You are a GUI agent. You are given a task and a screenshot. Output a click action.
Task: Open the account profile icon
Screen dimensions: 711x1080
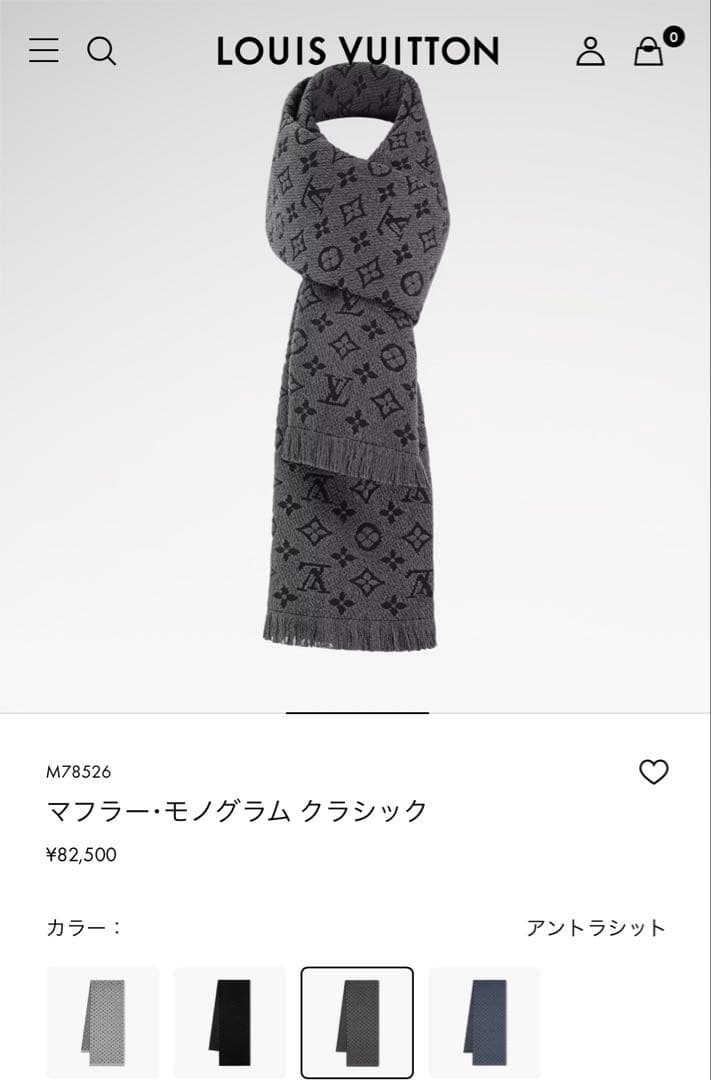(590, 50)
